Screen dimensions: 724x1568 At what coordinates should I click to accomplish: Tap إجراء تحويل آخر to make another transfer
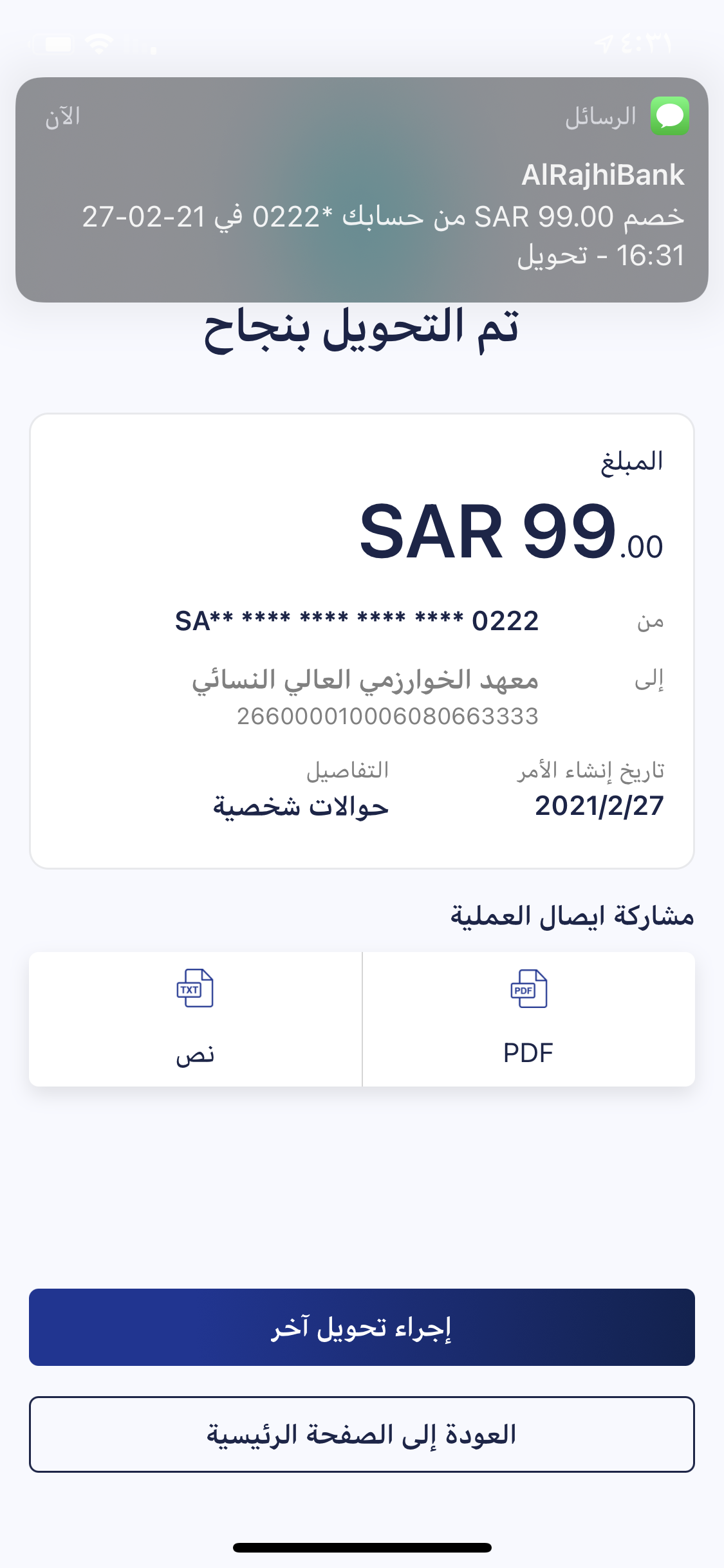[362, 1327]
